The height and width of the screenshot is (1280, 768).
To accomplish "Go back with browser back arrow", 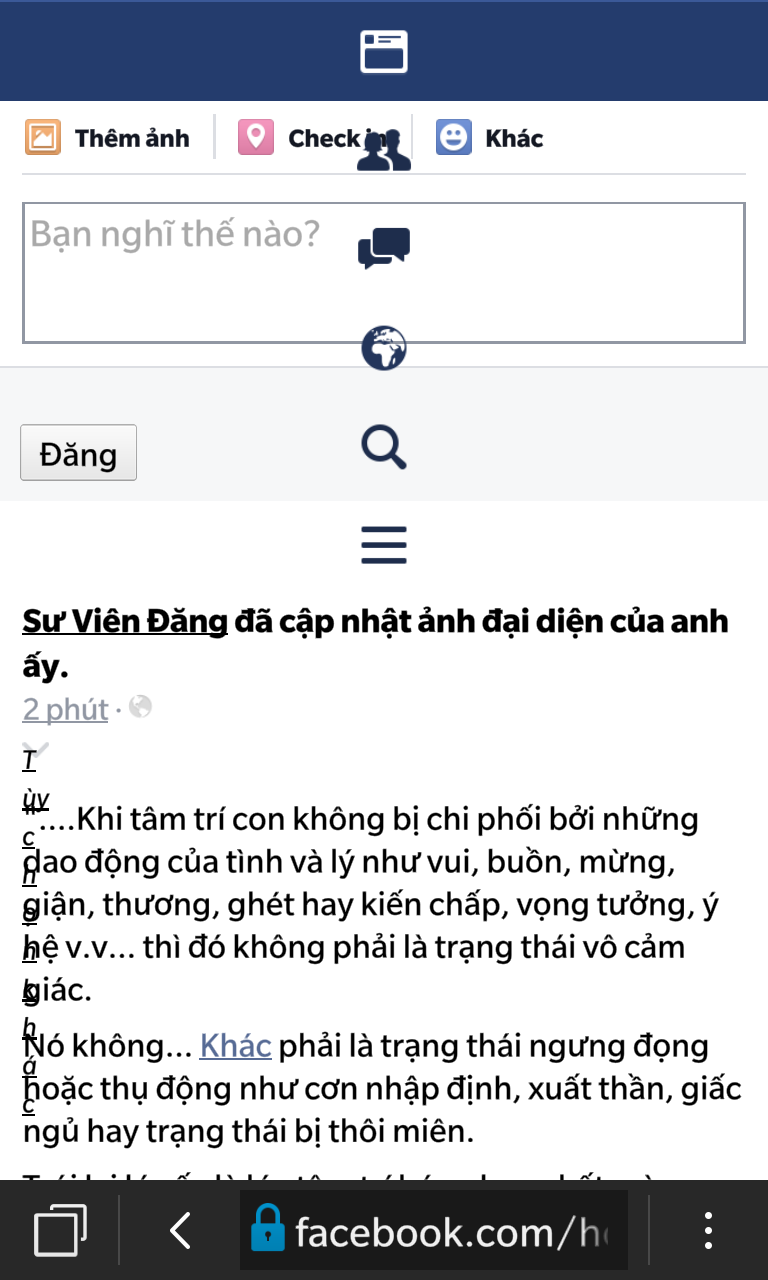I will 180,1230.
